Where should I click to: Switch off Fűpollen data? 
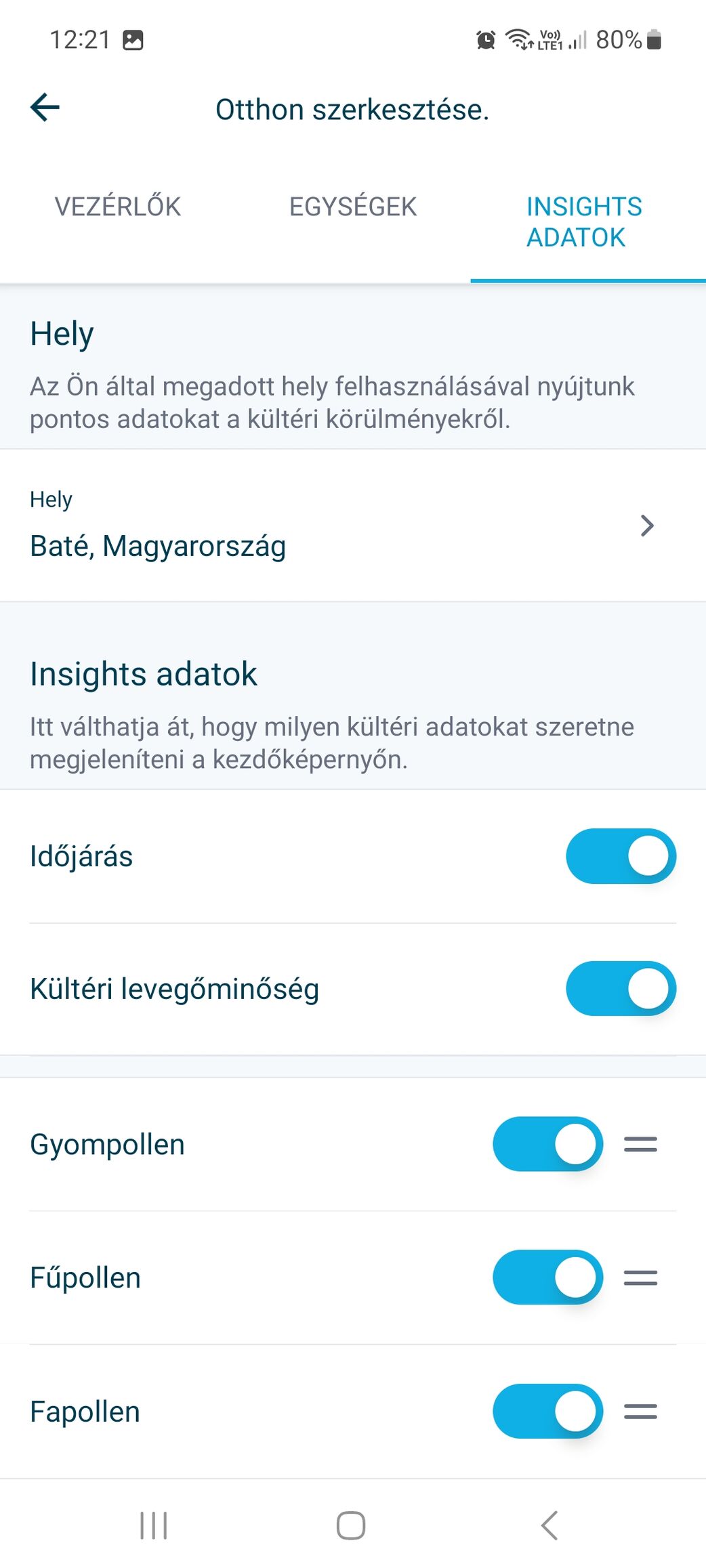pyautogui.click(x=547, y=1277)
